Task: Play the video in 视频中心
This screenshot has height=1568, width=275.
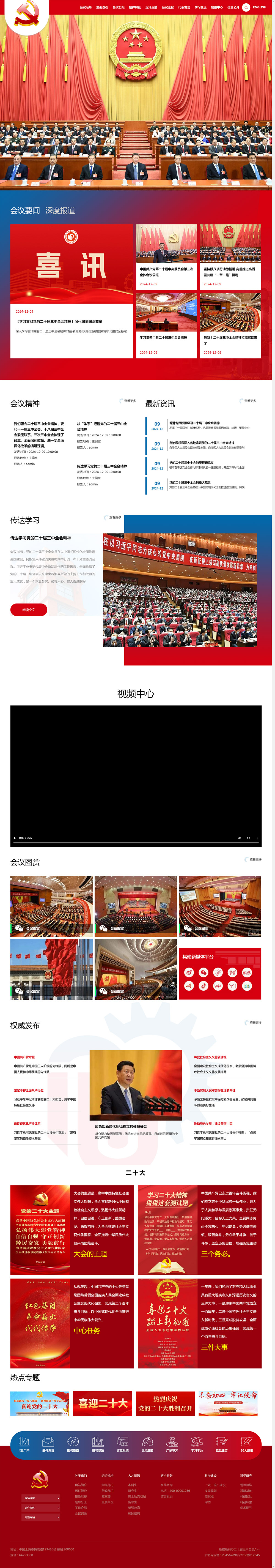Action: click(x=15, y=838)
